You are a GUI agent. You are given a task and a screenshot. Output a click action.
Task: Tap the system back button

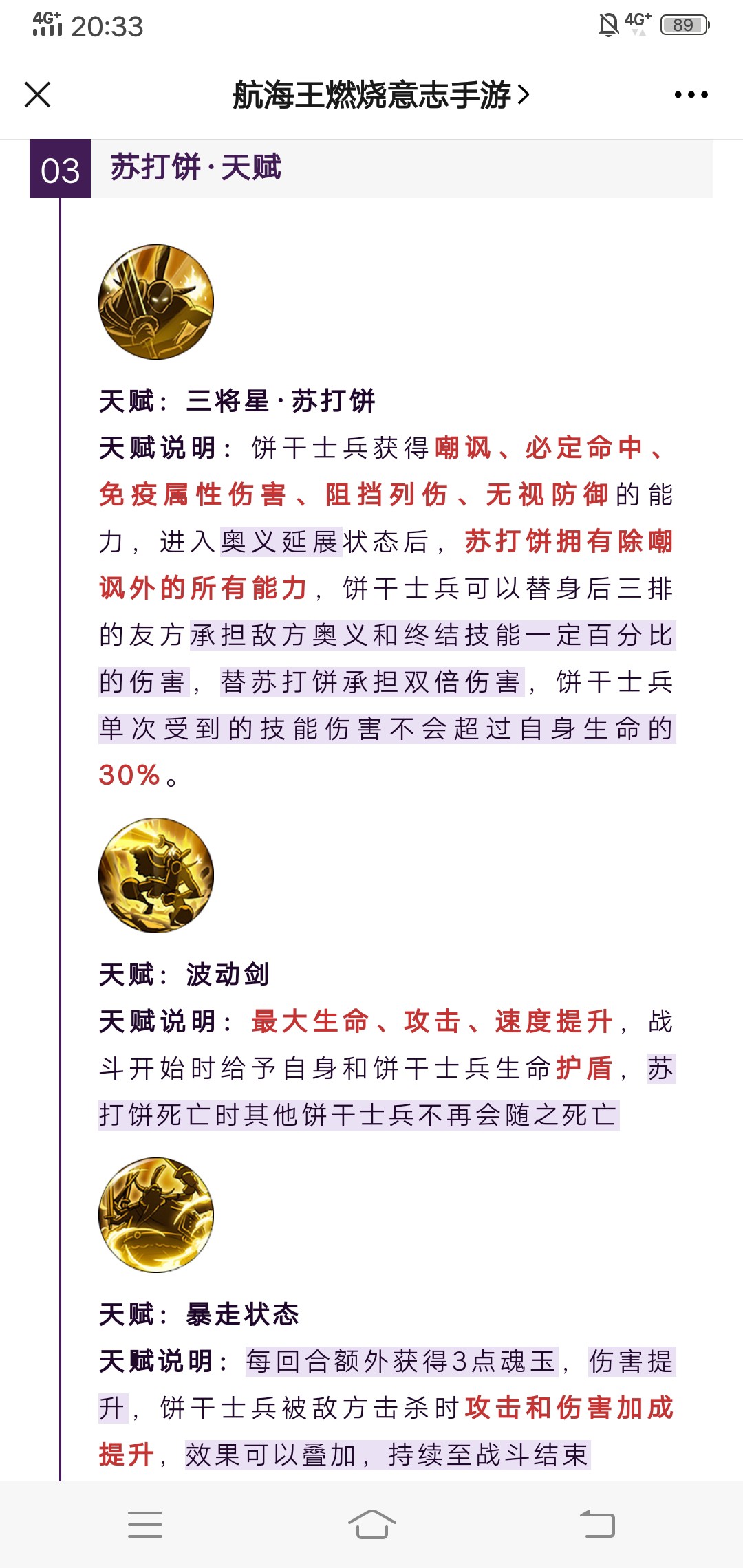(x=597, y=1524)
